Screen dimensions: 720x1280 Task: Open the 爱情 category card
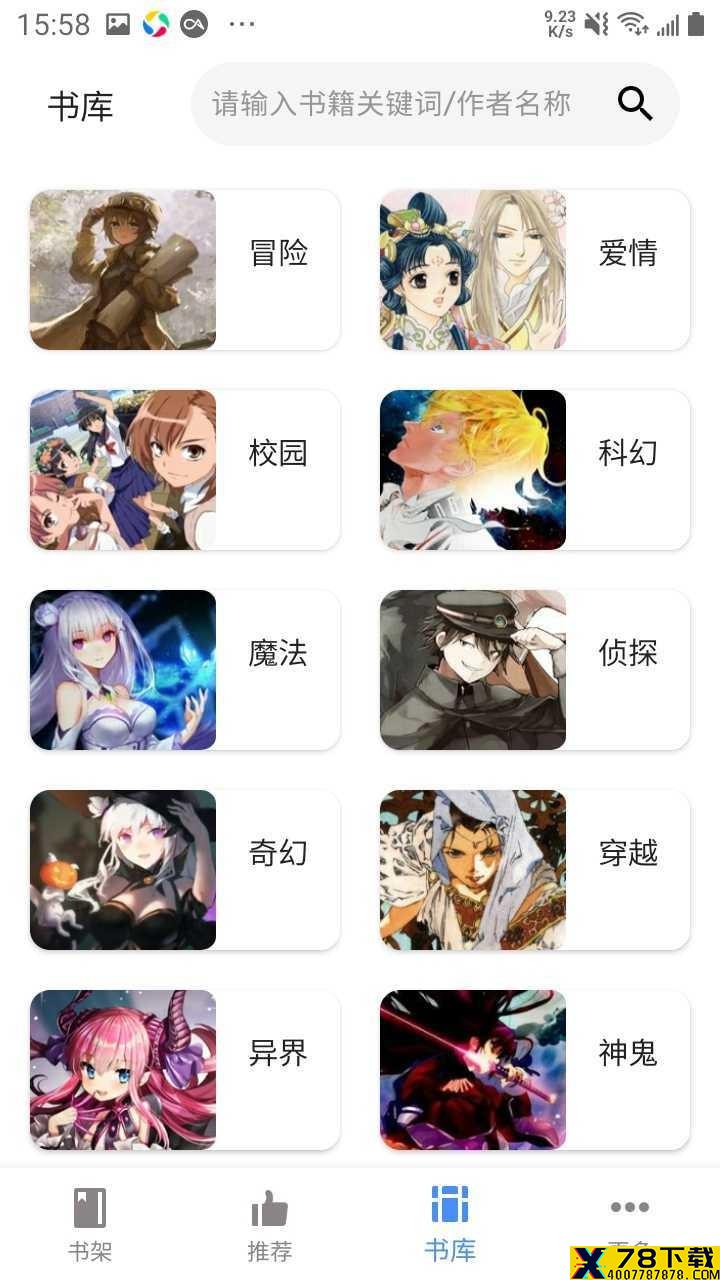535,270
